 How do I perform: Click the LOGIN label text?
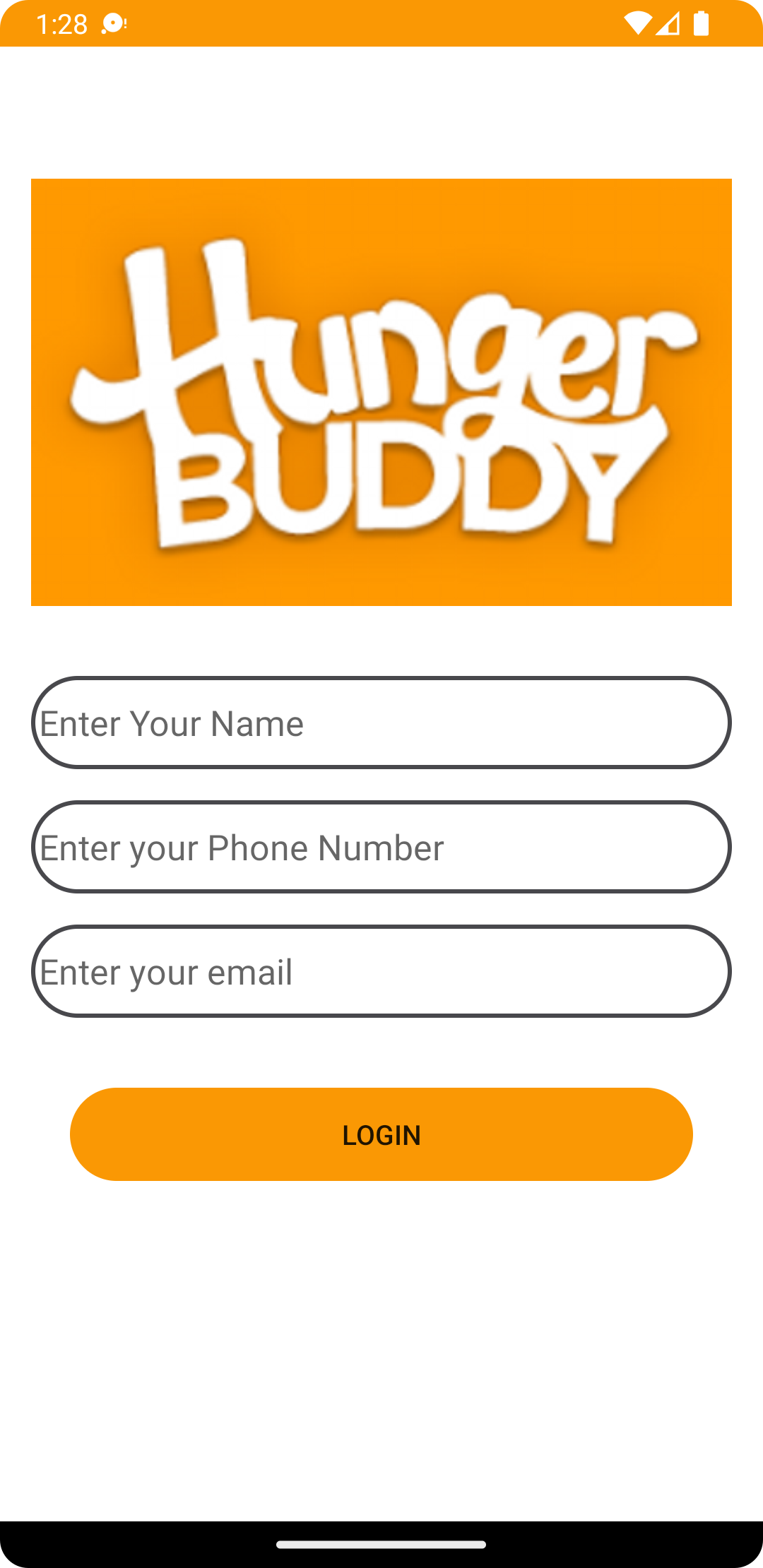[x=381, y=1134]
